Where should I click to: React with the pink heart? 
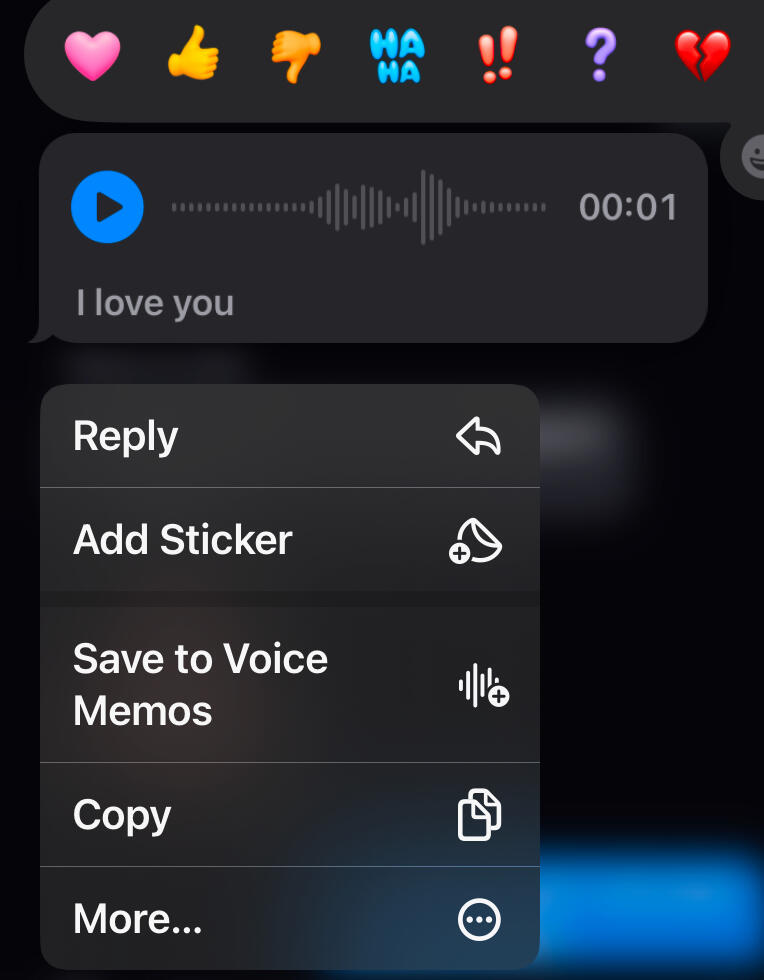click(92, 55)
